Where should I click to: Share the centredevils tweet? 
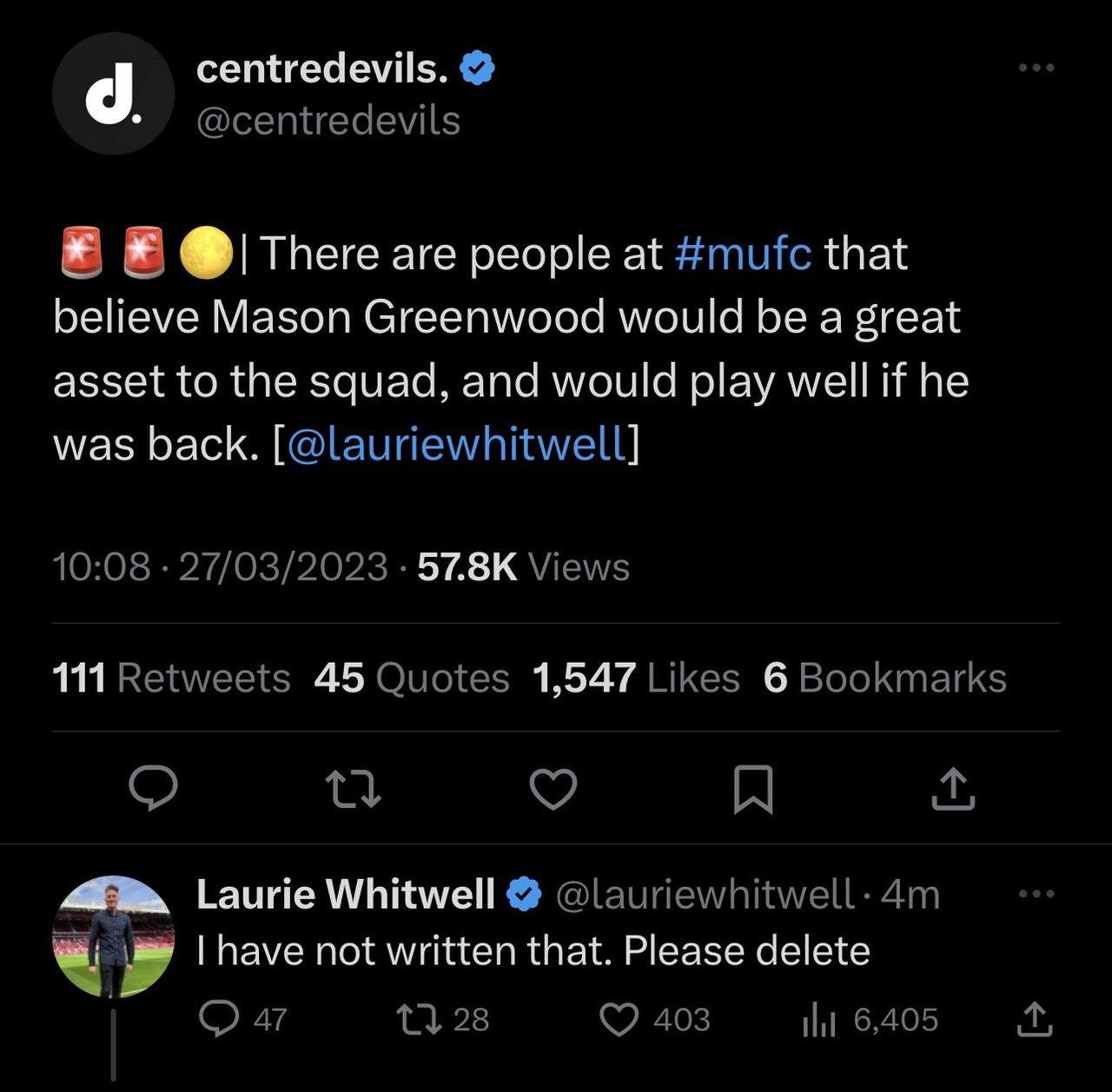953,789
